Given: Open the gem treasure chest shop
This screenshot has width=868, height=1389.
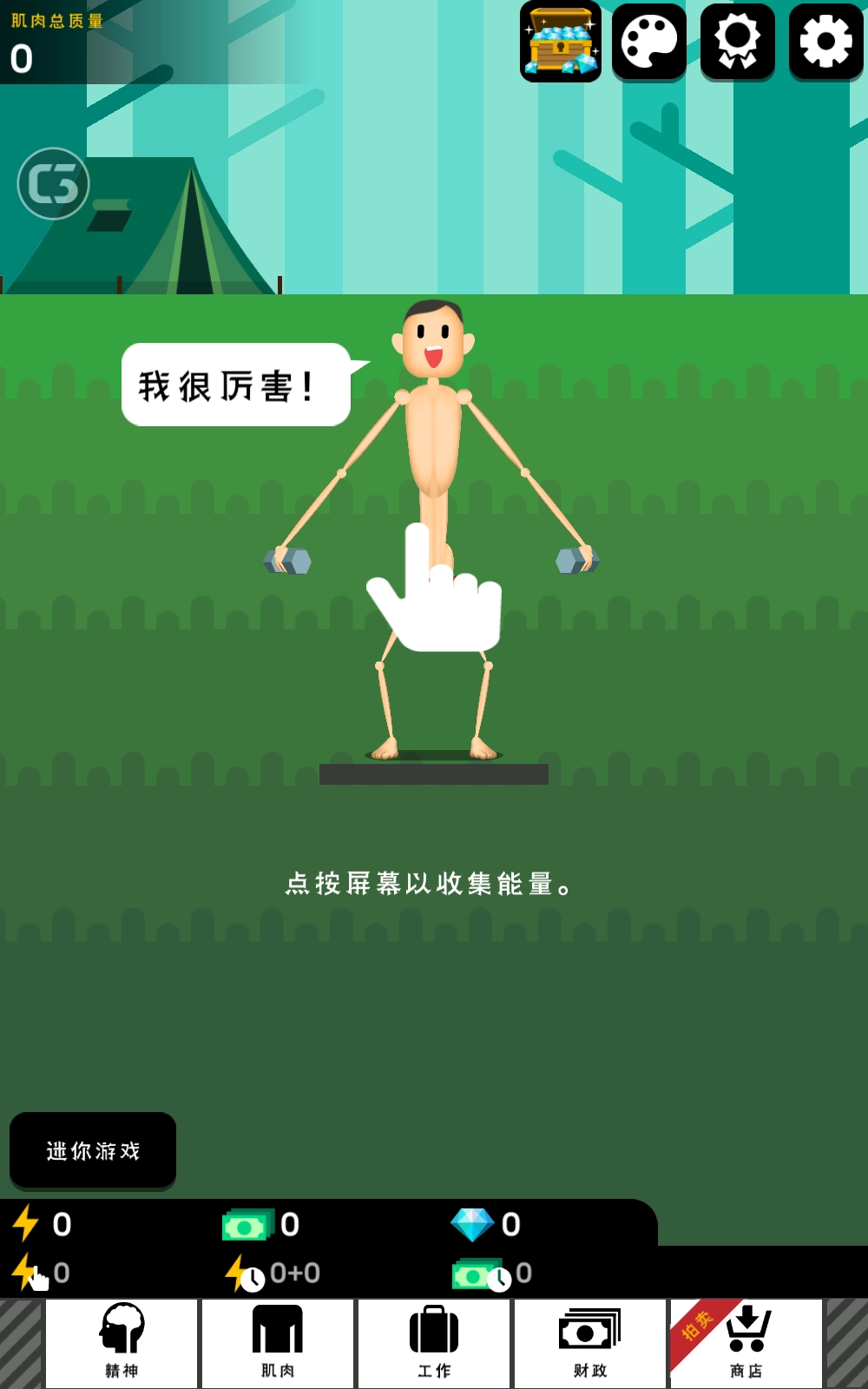Looking at the screenshot, I should (561, 42).
